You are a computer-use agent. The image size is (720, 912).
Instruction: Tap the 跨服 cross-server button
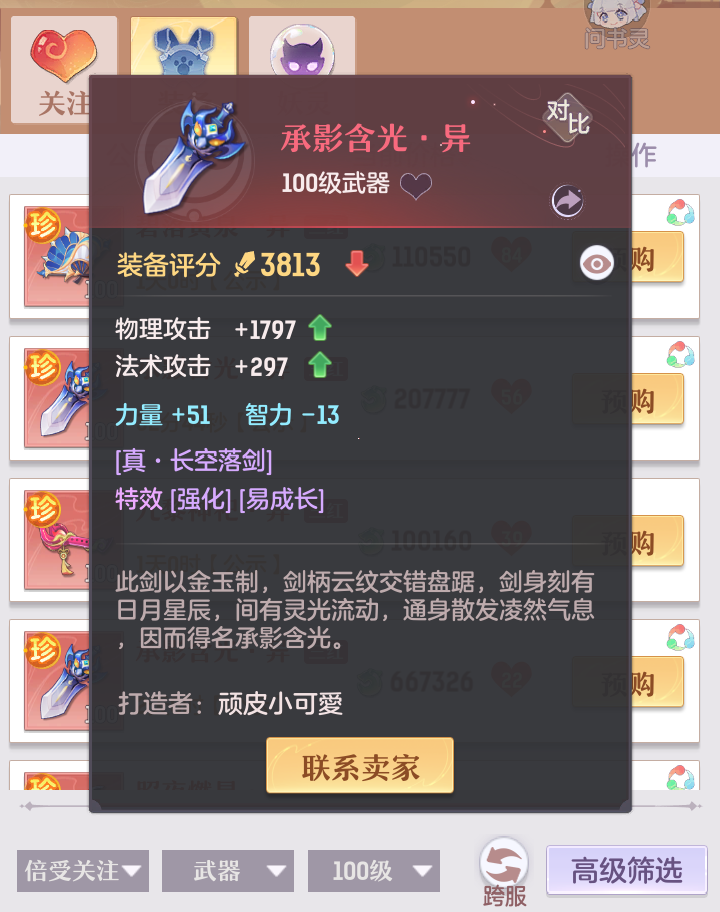tap(504, 872)
